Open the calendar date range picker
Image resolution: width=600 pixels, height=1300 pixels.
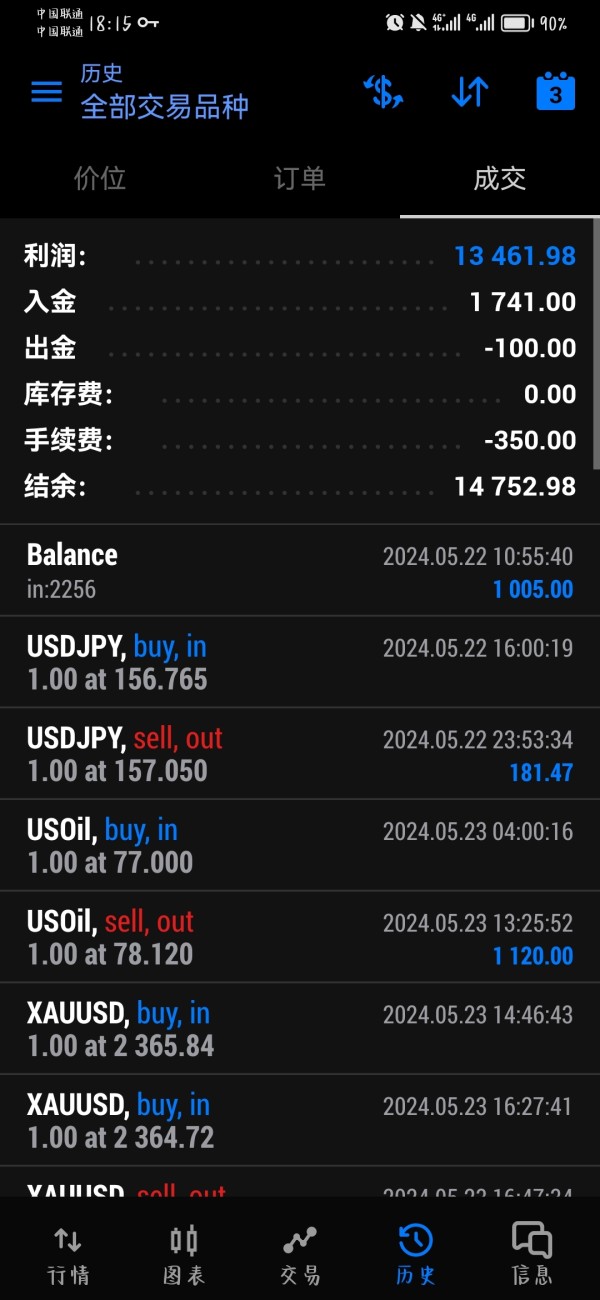tap(556, 91)
